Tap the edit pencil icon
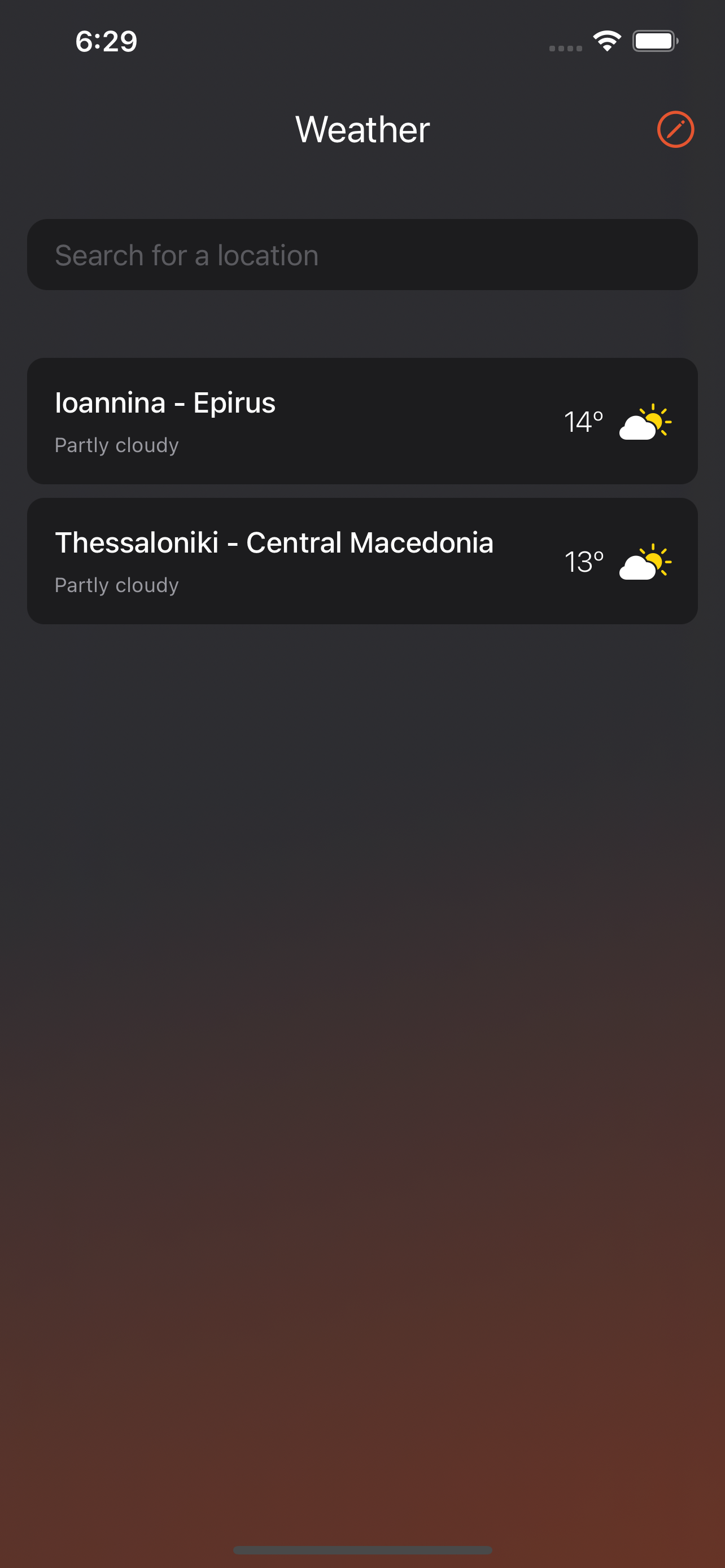Image resolution: width=725 pixels, height=1568 pixels. 675,130
